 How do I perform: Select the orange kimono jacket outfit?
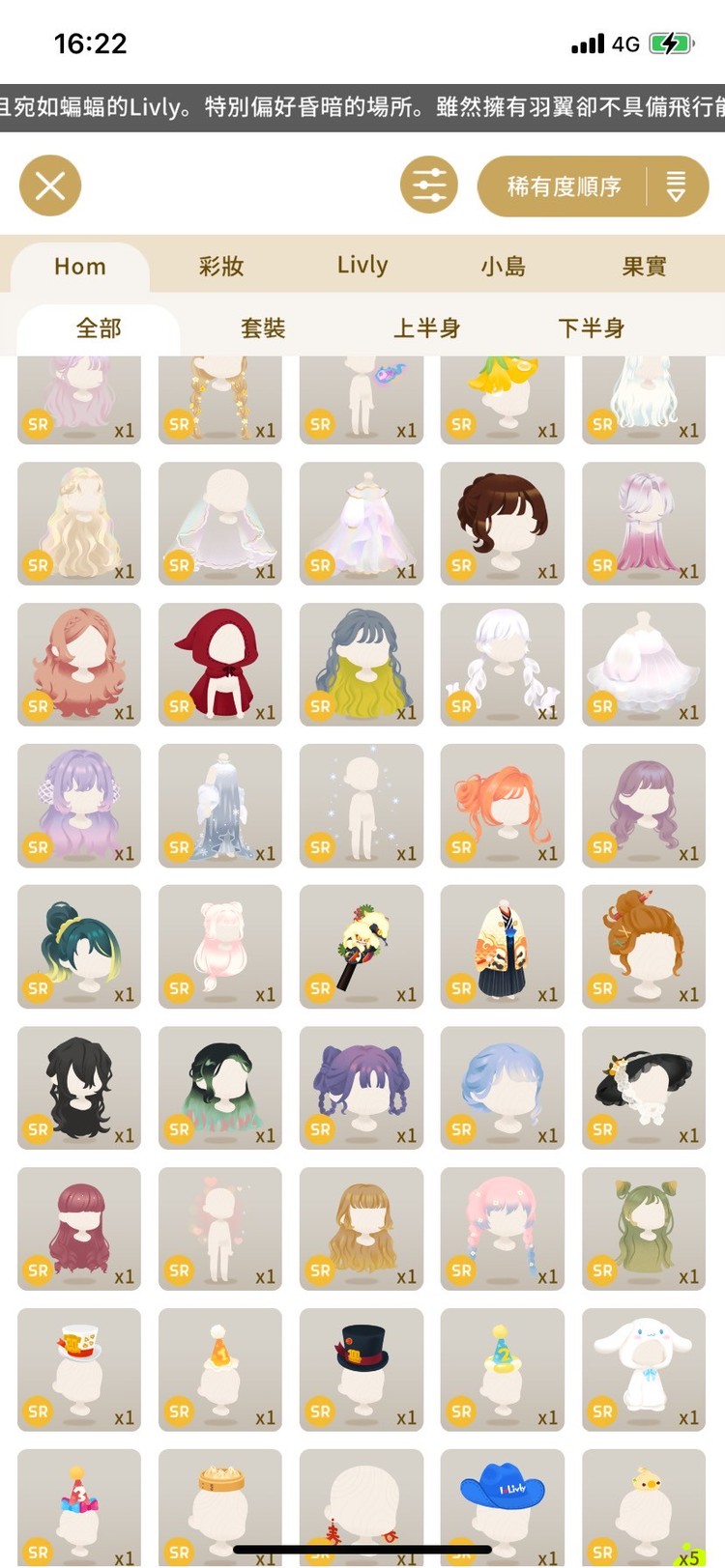503,947
